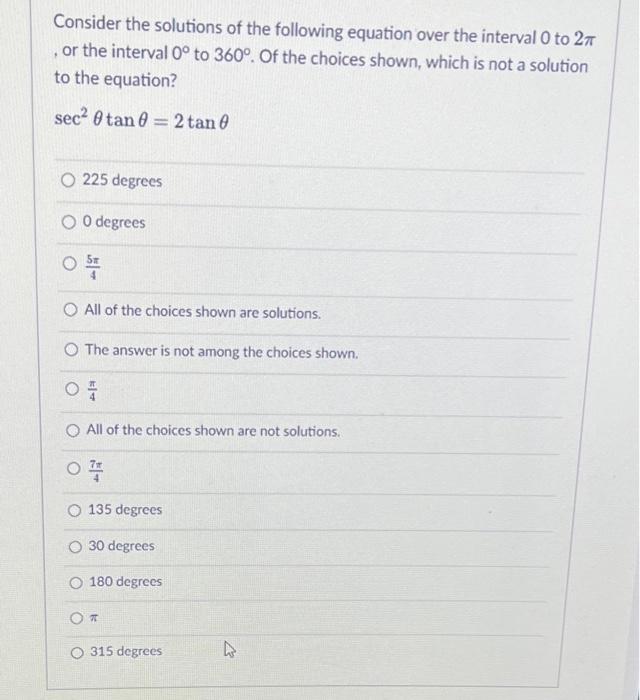Select the 180 degrees choice

75,582
